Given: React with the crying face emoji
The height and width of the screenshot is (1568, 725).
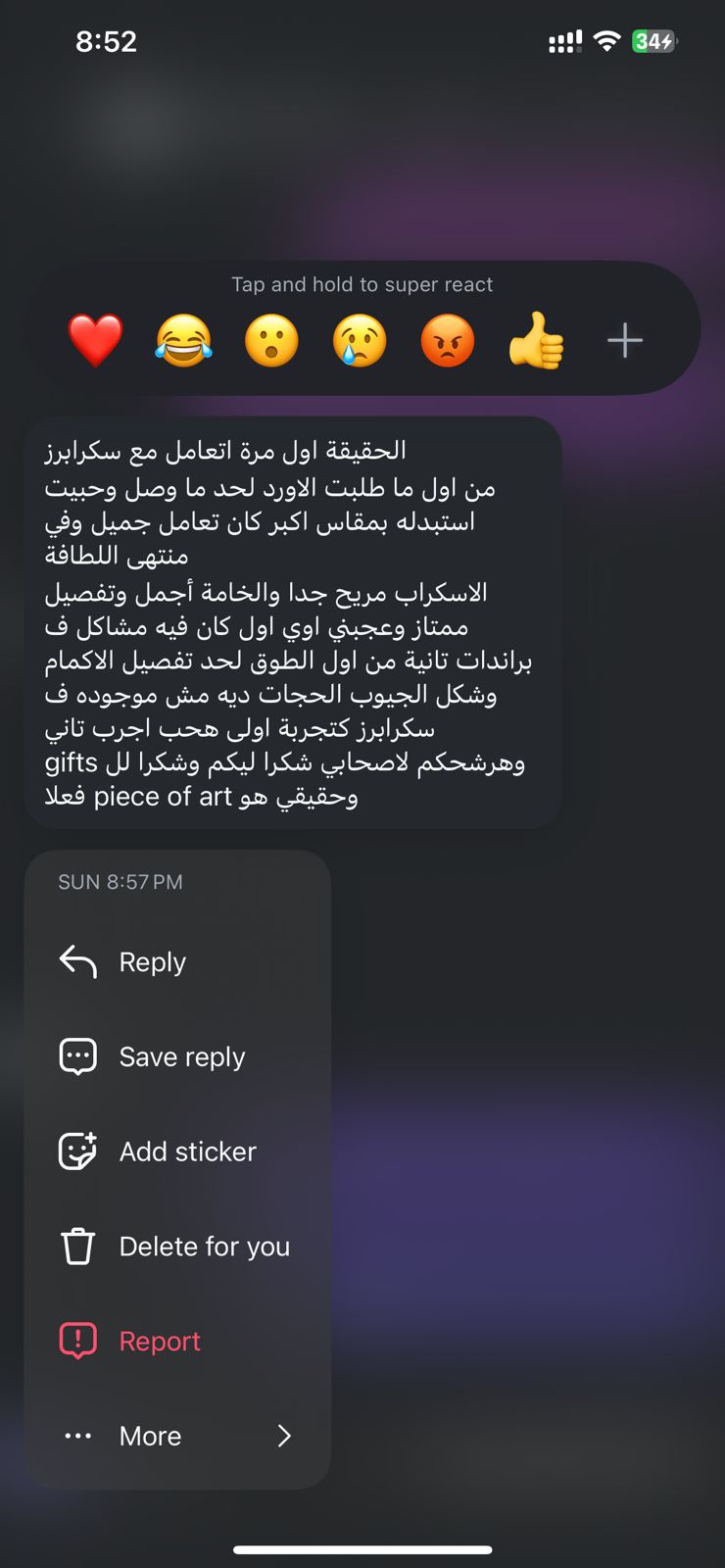Looking at the screenshot, I should [360, 341].
